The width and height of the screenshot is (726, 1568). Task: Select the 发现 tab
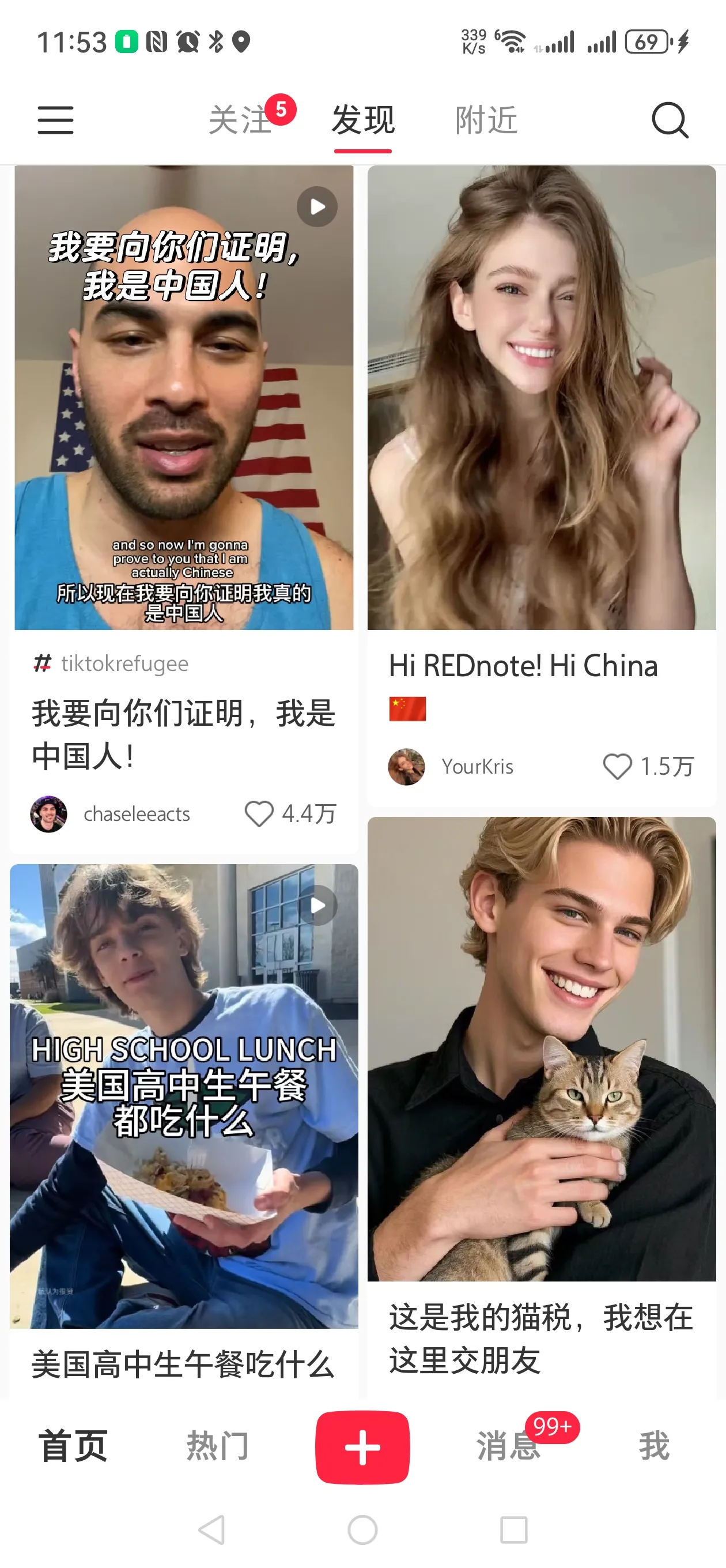362,119
